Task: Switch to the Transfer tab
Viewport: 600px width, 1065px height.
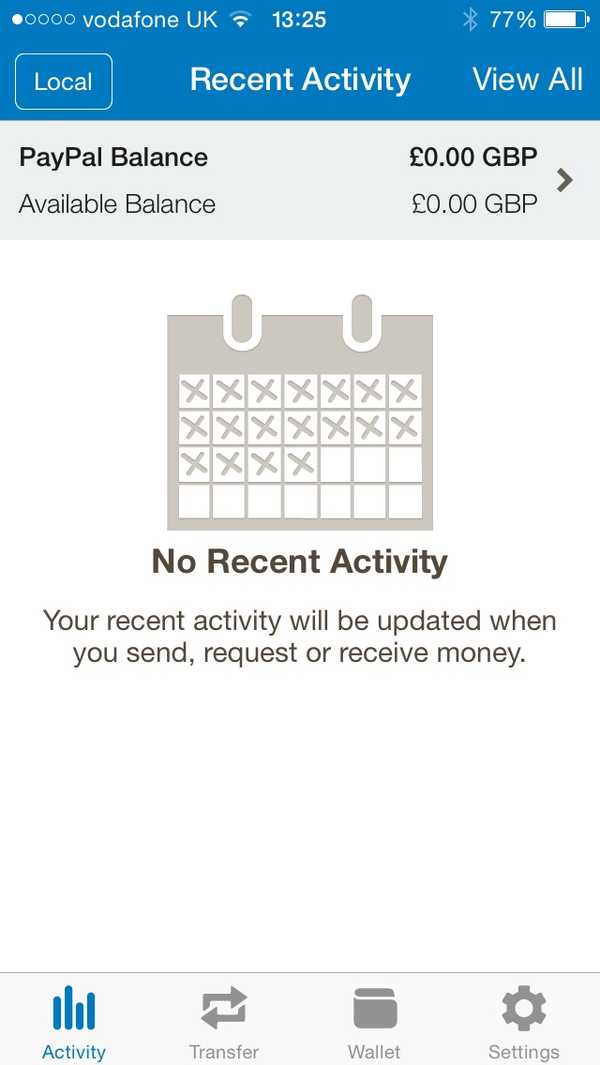Action: coord(224,1021)
